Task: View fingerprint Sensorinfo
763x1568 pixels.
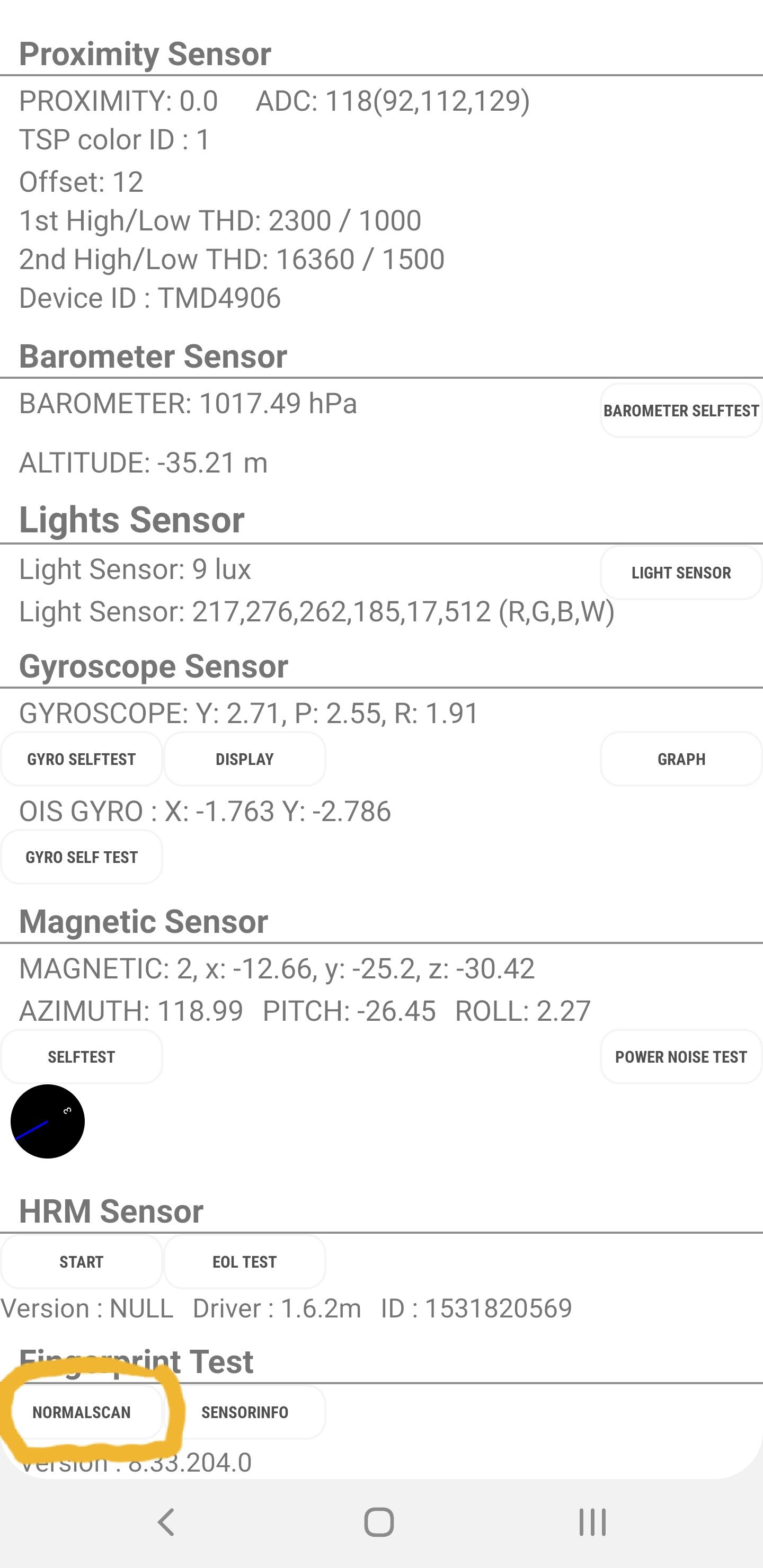Action: tap(245, 1412)
